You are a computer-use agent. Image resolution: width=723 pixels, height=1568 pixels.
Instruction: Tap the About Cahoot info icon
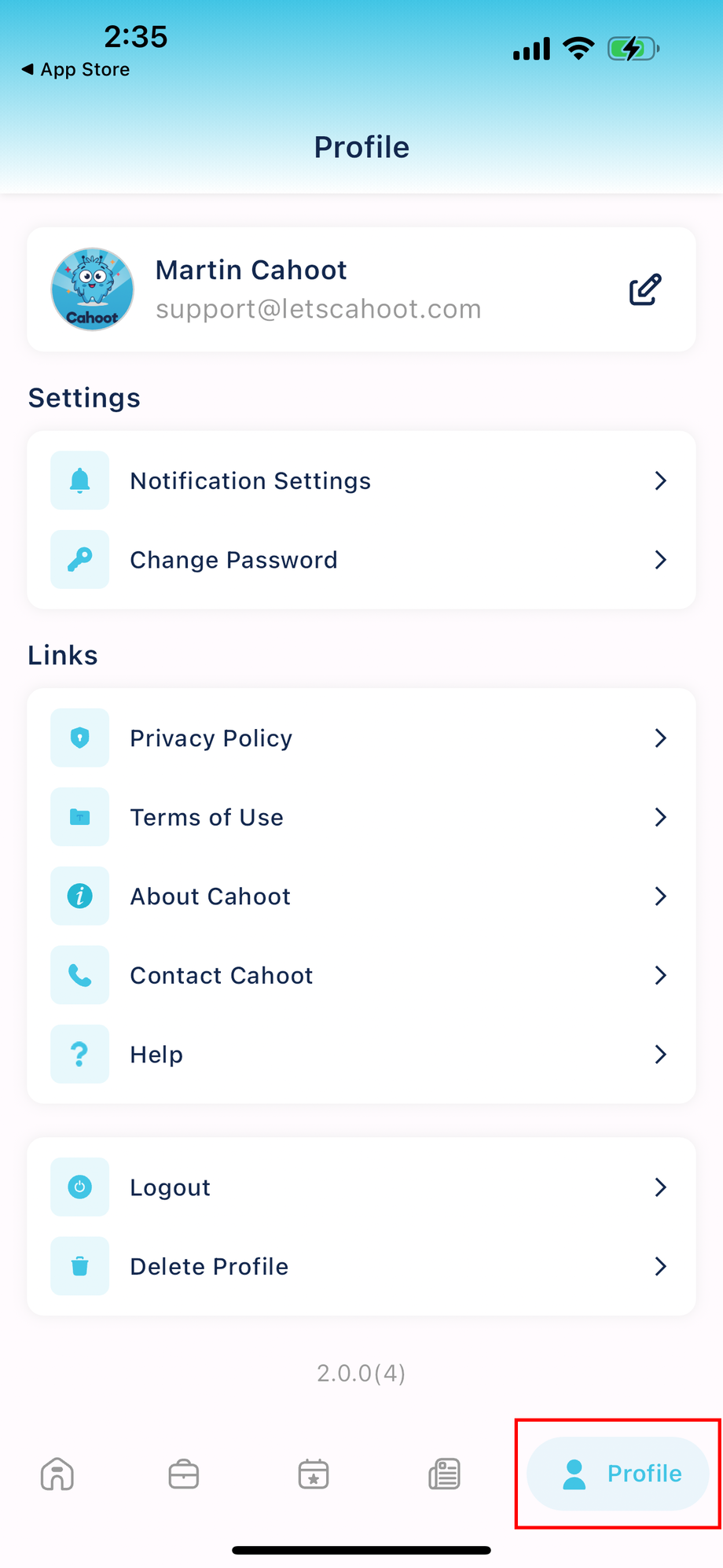[79, 896]
